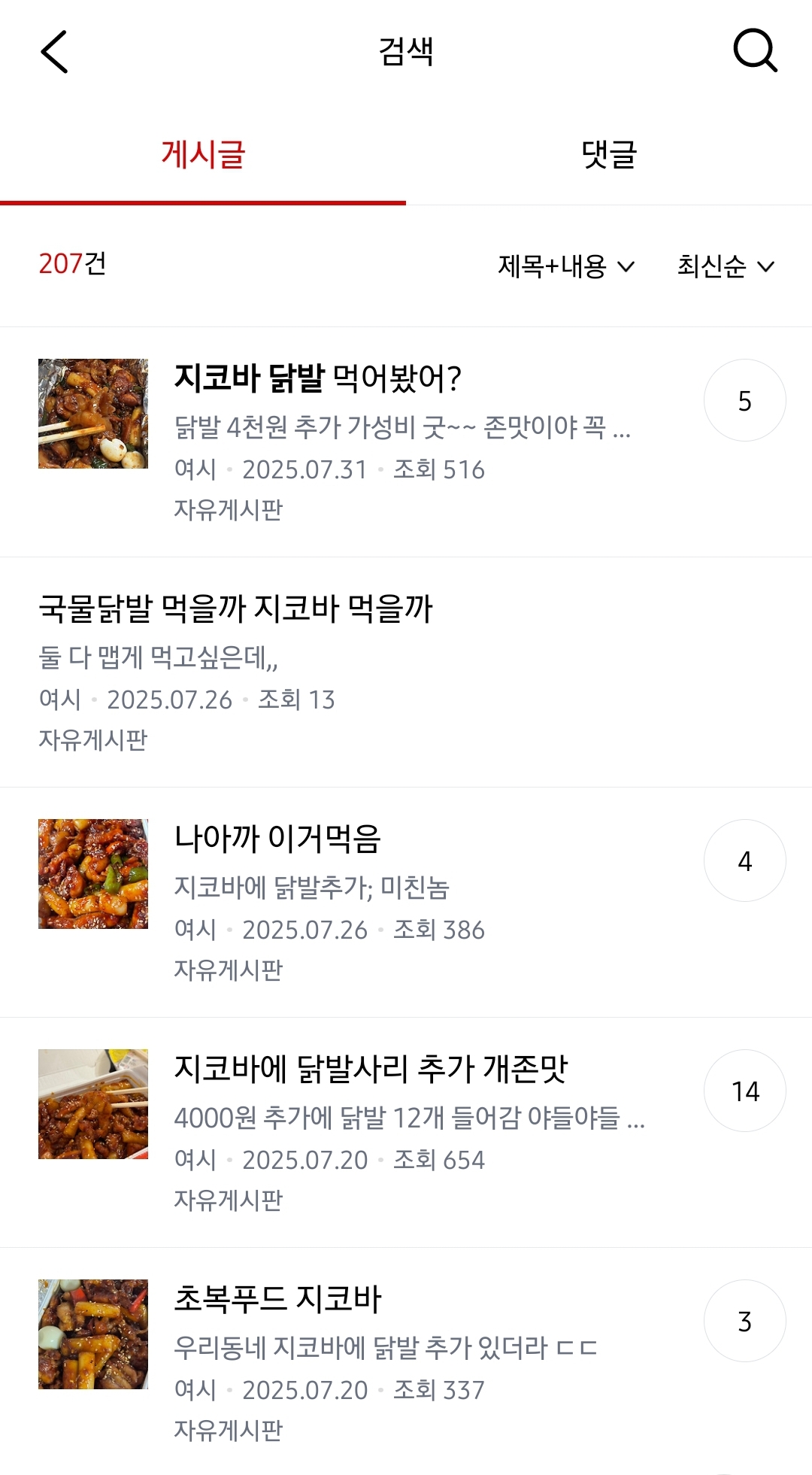Open the post '초복푸드 지코바'
812x1475 pixels.
(277, 1299)
